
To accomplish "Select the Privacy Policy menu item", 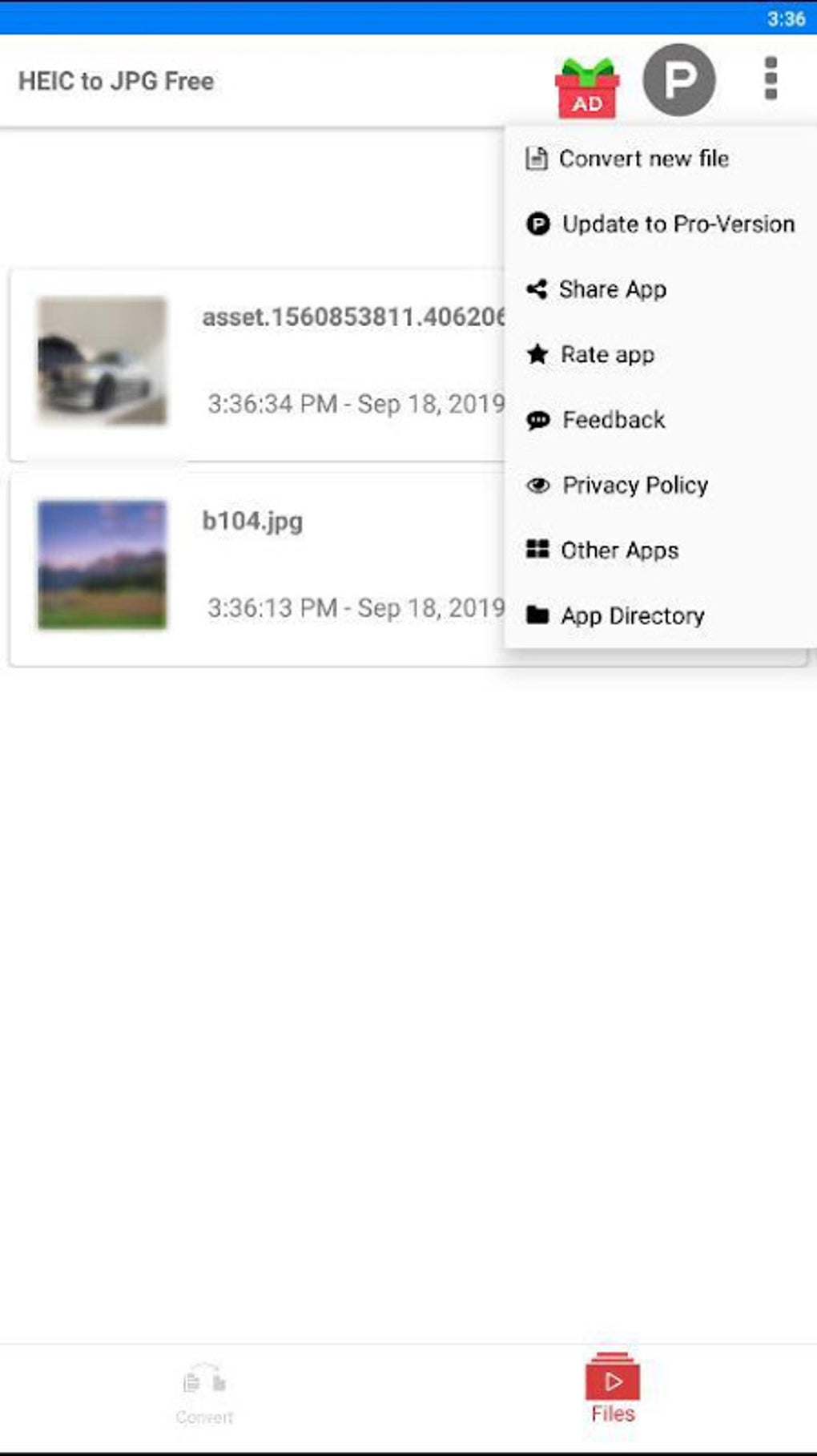I will pos(634,485).
